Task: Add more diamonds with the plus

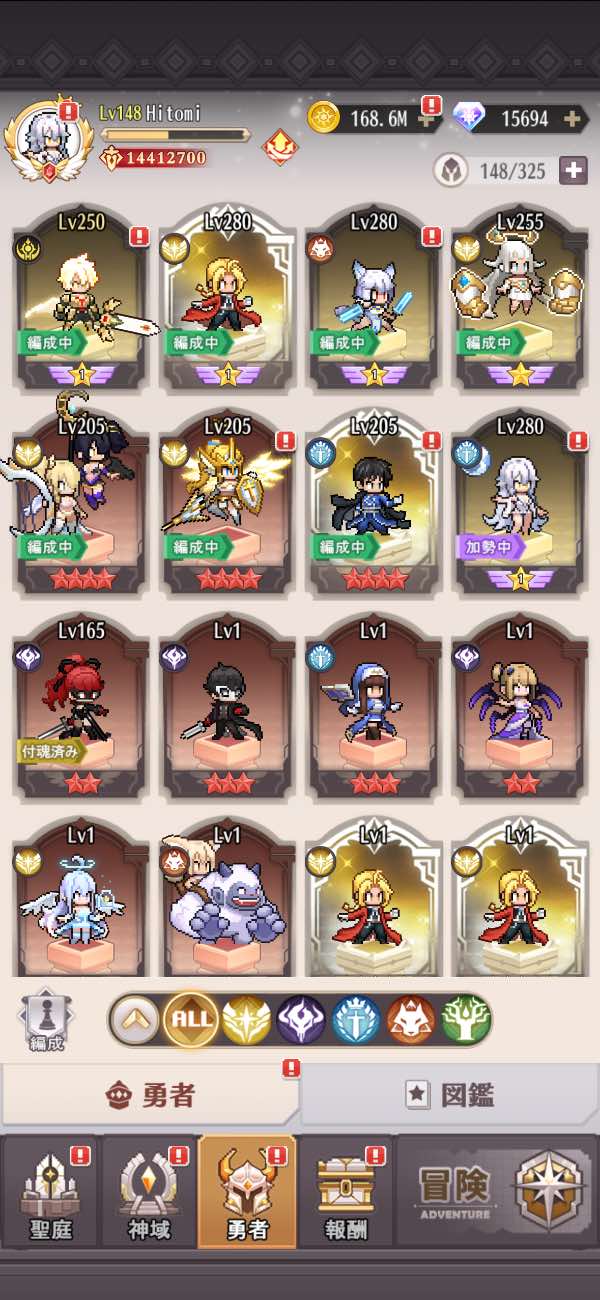Action: point(573,119)
